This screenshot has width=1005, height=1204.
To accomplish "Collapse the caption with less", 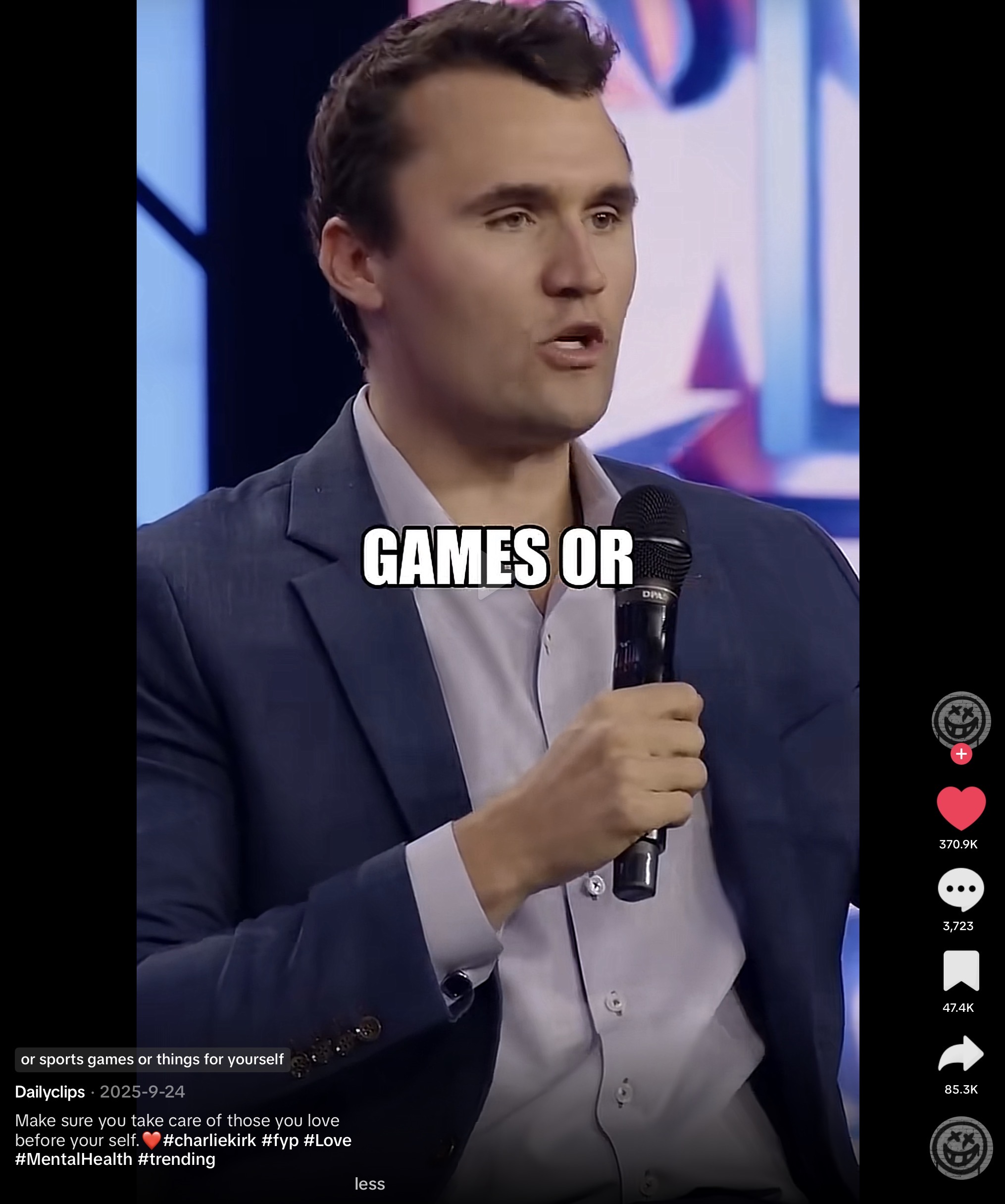I will [369, 1184].
